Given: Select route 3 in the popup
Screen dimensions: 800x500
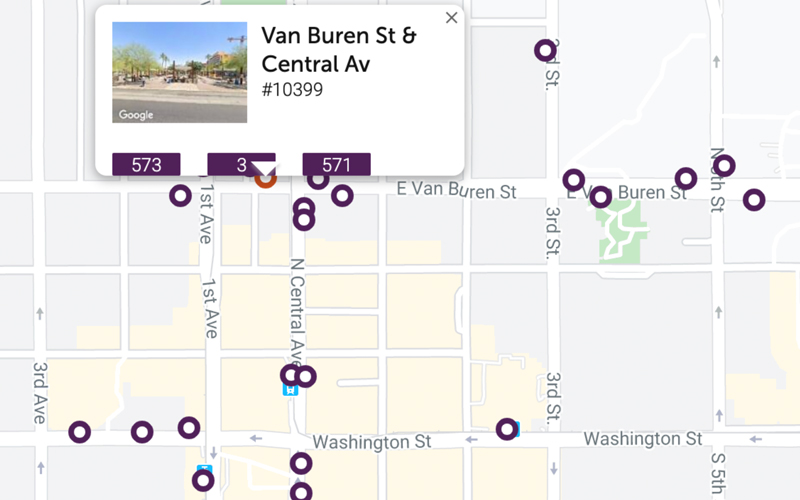Looking at the screenshot, I should [x=235, y=165].
